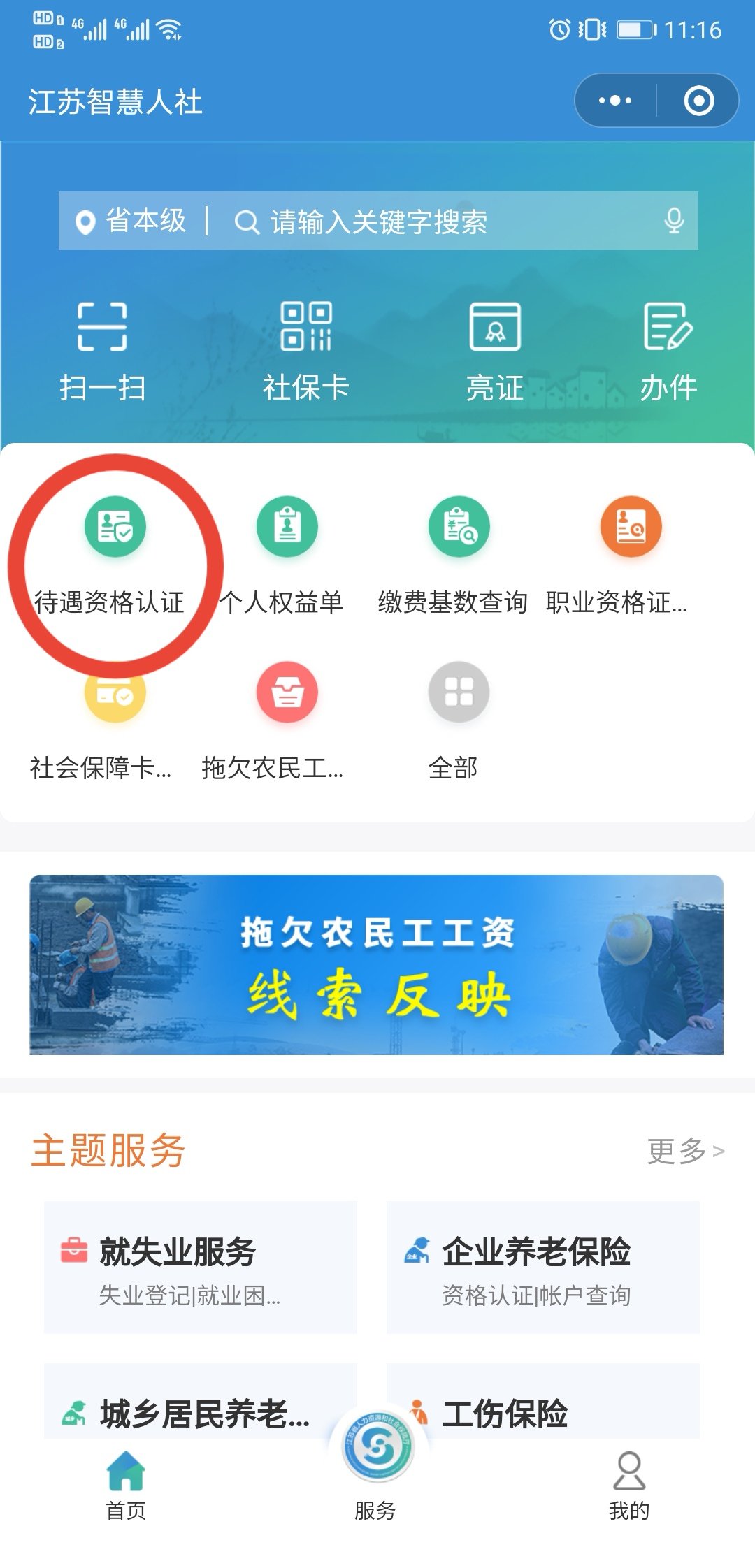This screenshot has height=1568, width=755.
Task: Open the 拖欠农民工工资 线索反映 banner
Action: (x=376, y=964)
